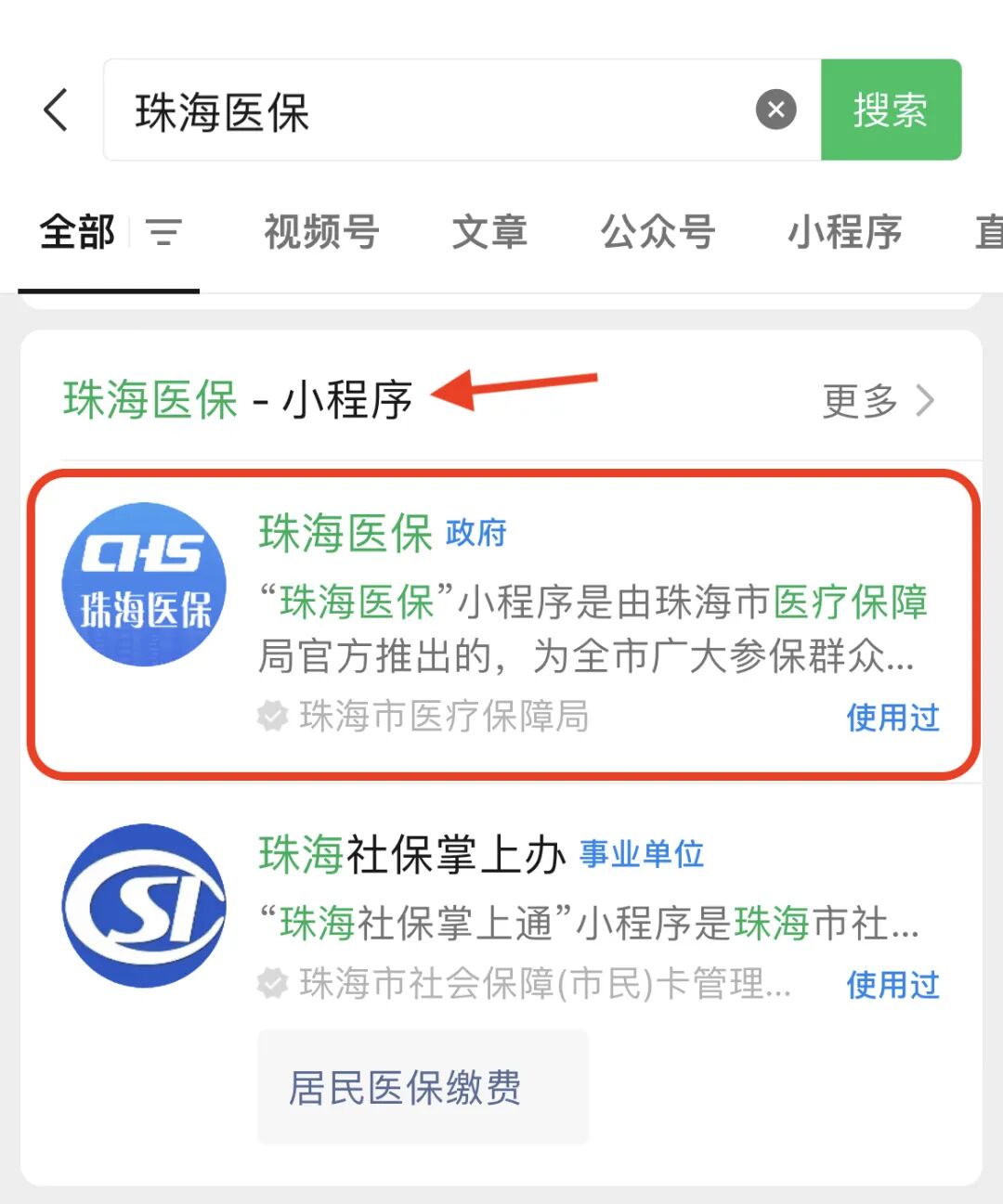Screen dimensions: 1003x1204
Task: Clear the search box with the x icon
Action: tap(776, 110)
